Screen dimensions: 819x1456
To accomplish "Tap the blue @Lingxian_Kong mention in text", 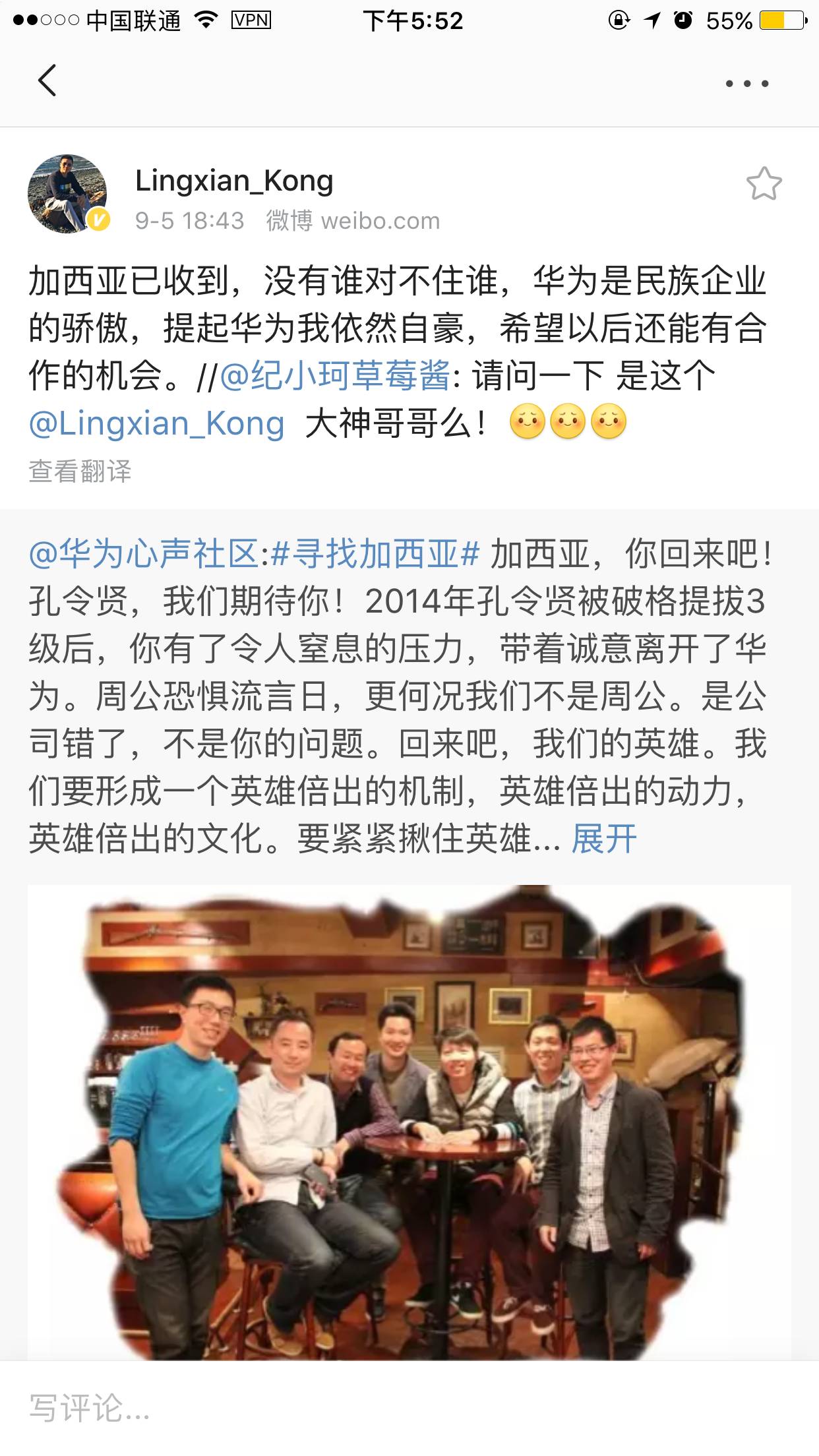I will click(157, 423).
